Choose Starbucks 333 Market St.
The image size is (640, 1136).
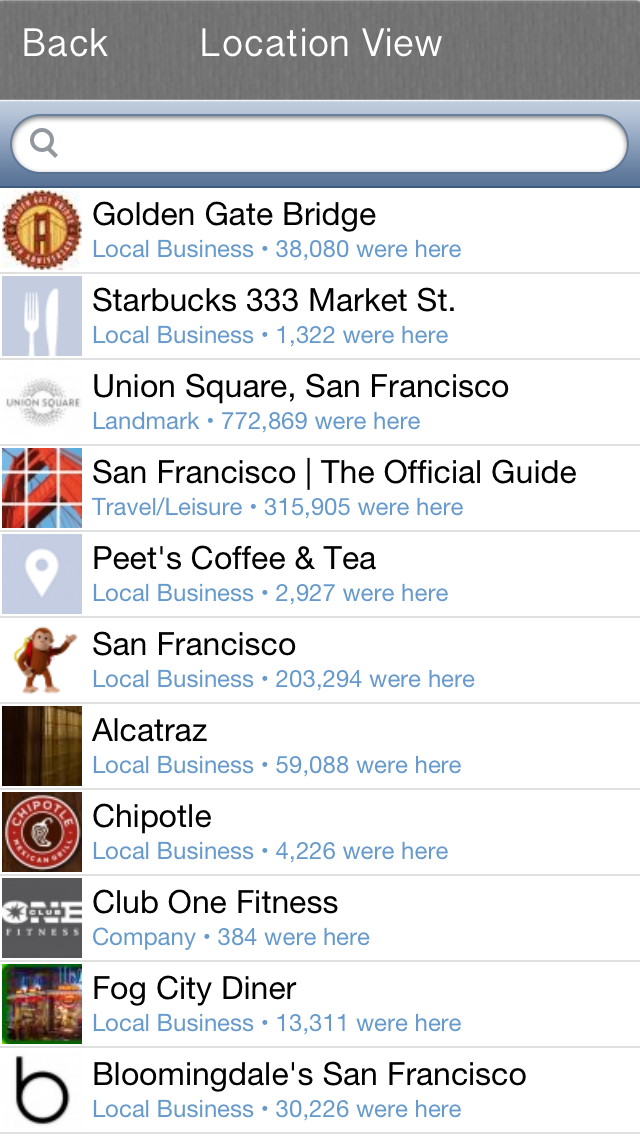pyautogui.click(x=320, y=316)
